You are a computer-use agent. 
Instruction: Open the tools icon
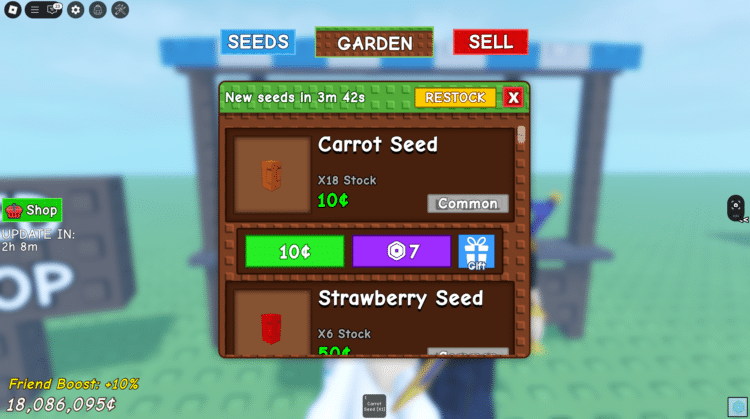click(119, 10)
